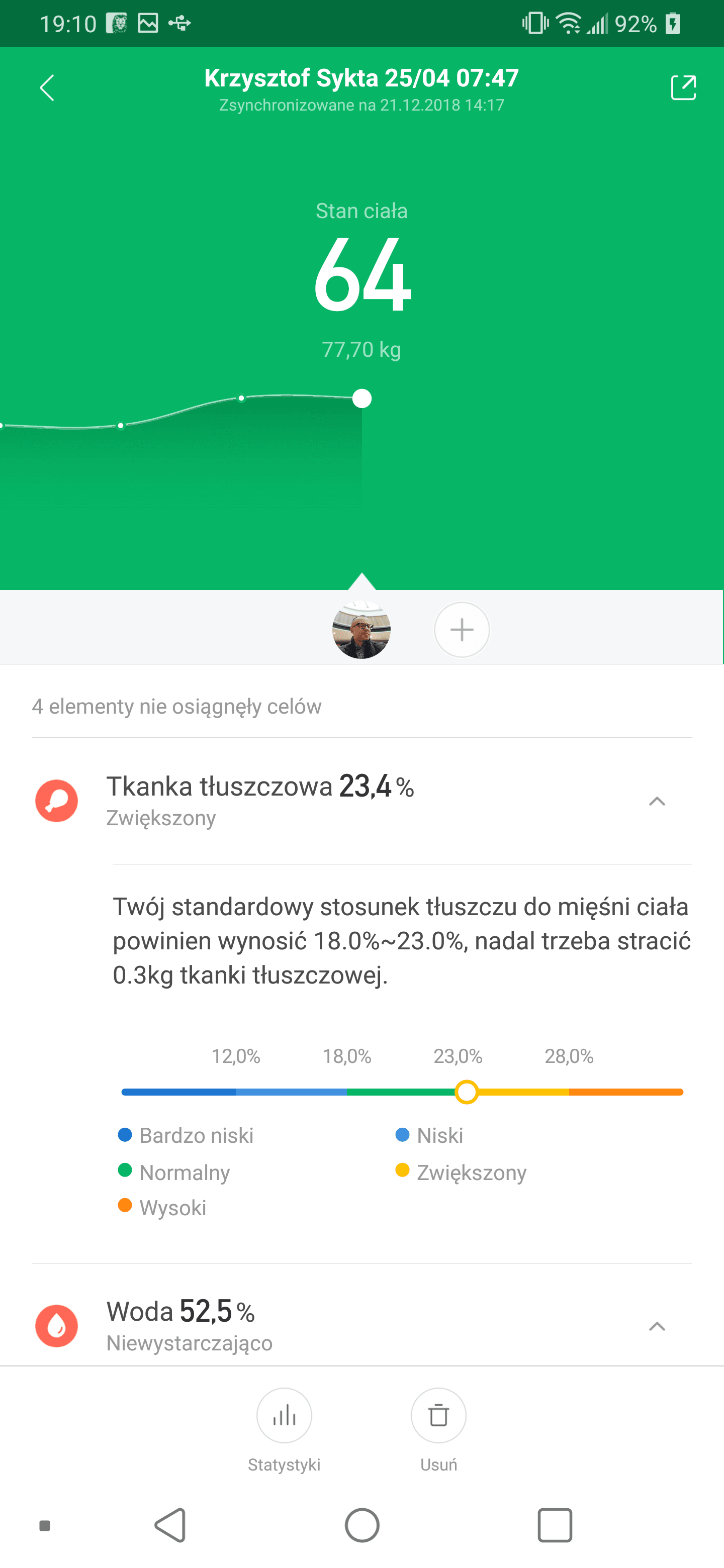Collapse the Tkanka tłuszczowa section
The width and height of the screenshot is (724, 1568).
click(657, 801)
